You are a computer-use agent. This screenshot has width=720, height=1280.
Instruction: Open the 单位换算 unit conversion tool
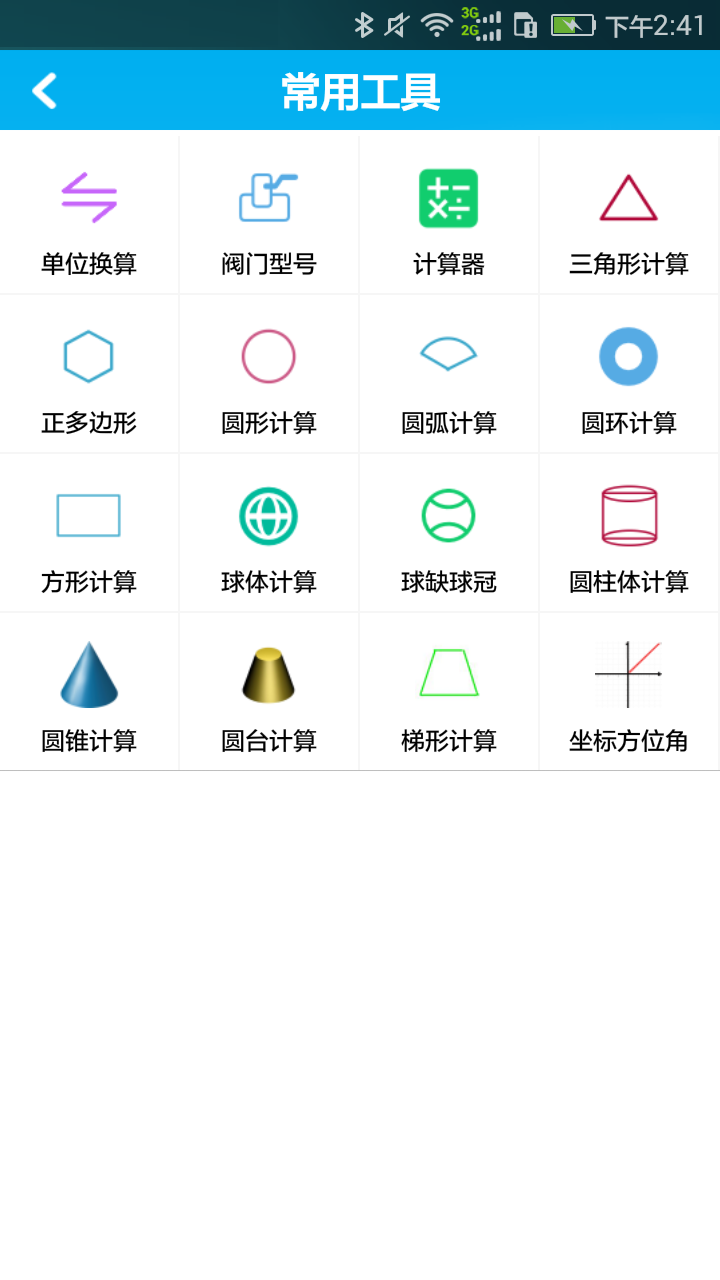[x=89, y=216]
